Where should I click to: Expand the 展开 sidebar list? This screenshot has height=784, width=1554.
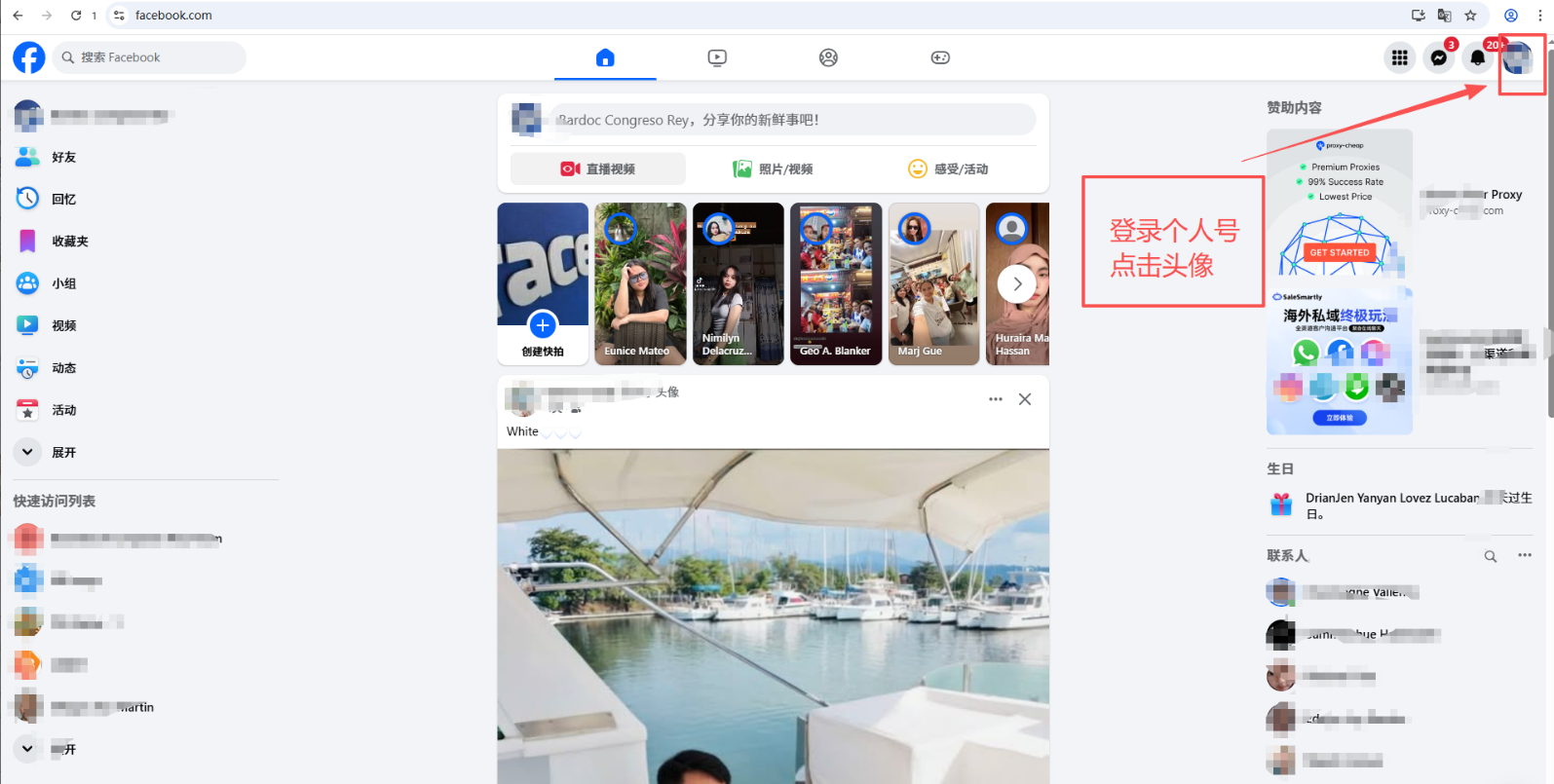63,452
